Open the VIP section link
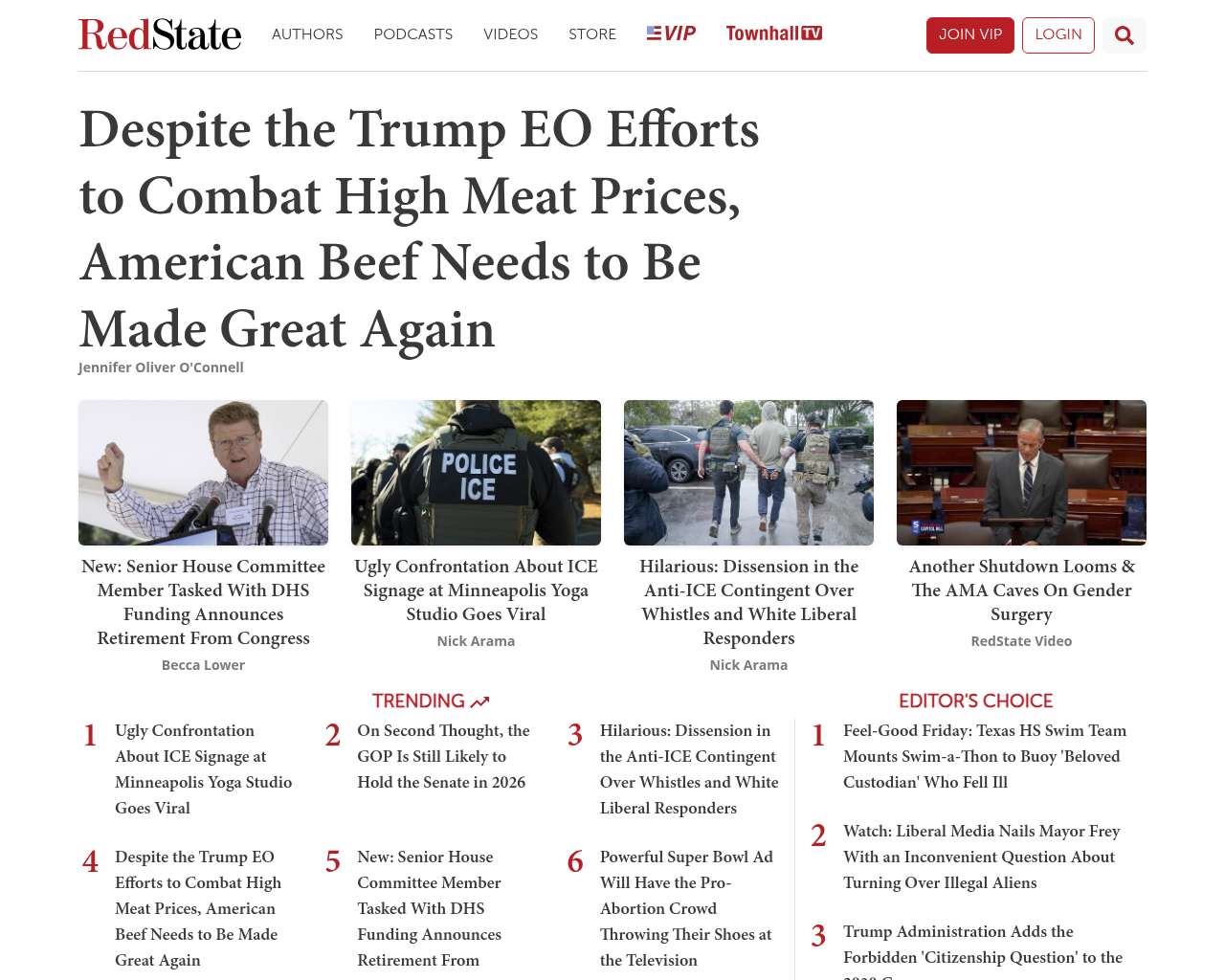Viewport: 1225px width, 980px height. pyautogui.click(x=671, y=33)
